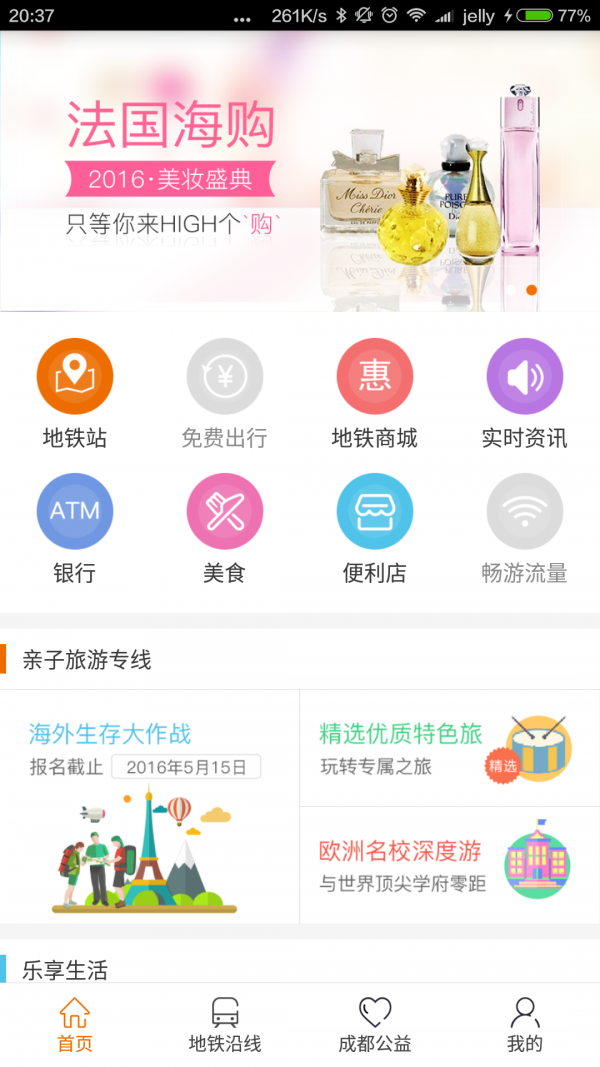The width and height of the screenshot is (600, 1067).
Task: Switch to 成都公益 tab
Action: tap(375, 1025)
